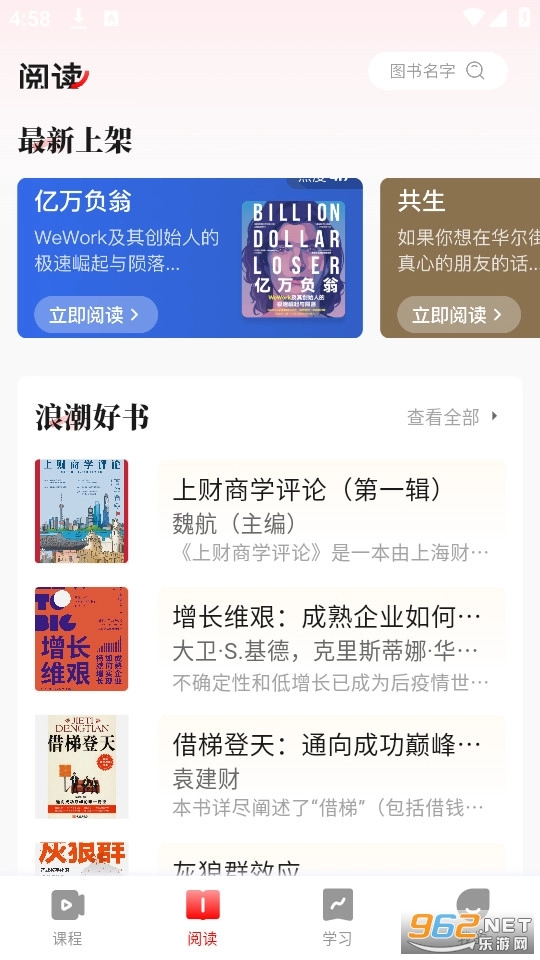Open the book 增长维艰
Screen dimensions: 540x960
(x=270, y=639)
